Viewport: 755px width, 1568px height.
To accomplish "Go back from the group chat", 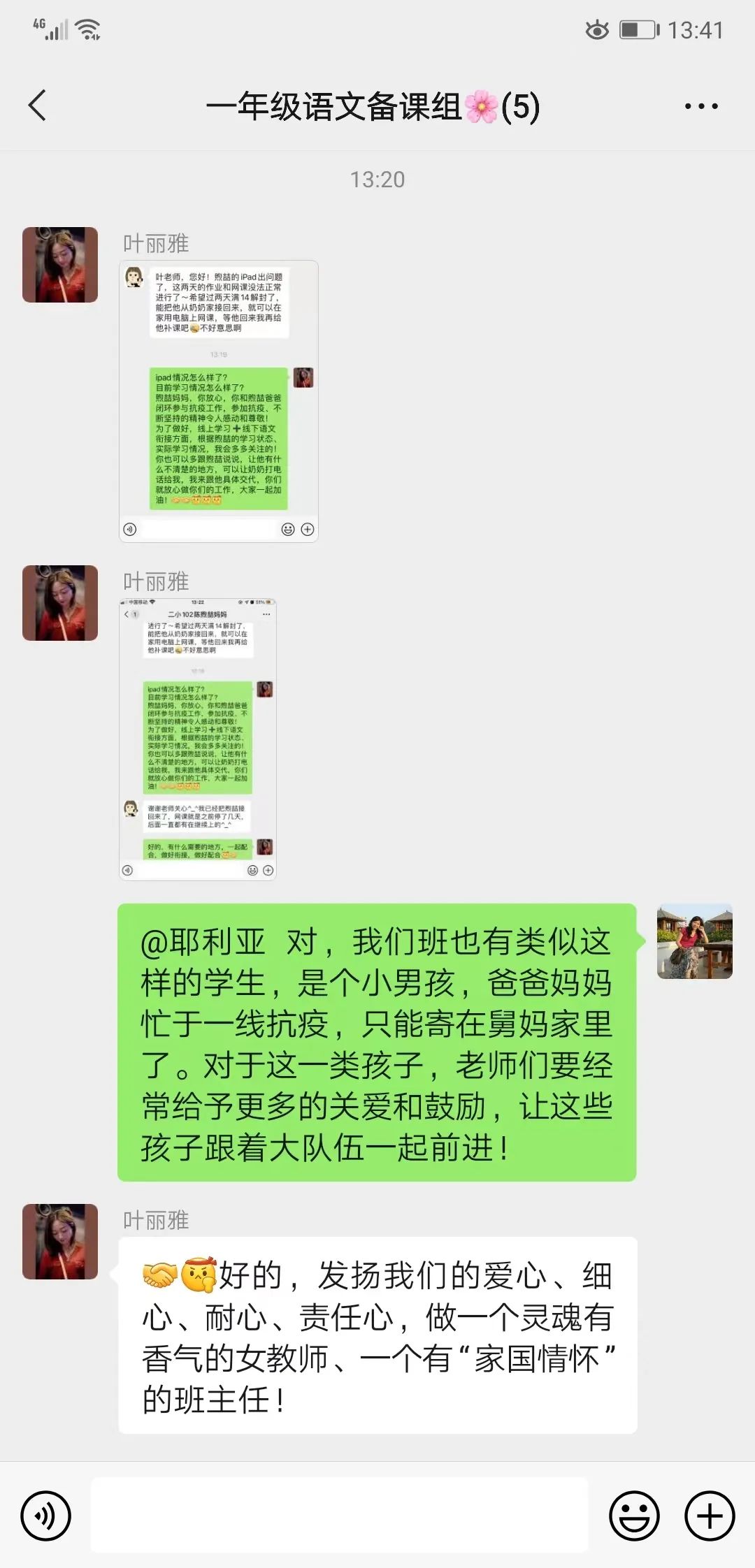I will (38, 106).
